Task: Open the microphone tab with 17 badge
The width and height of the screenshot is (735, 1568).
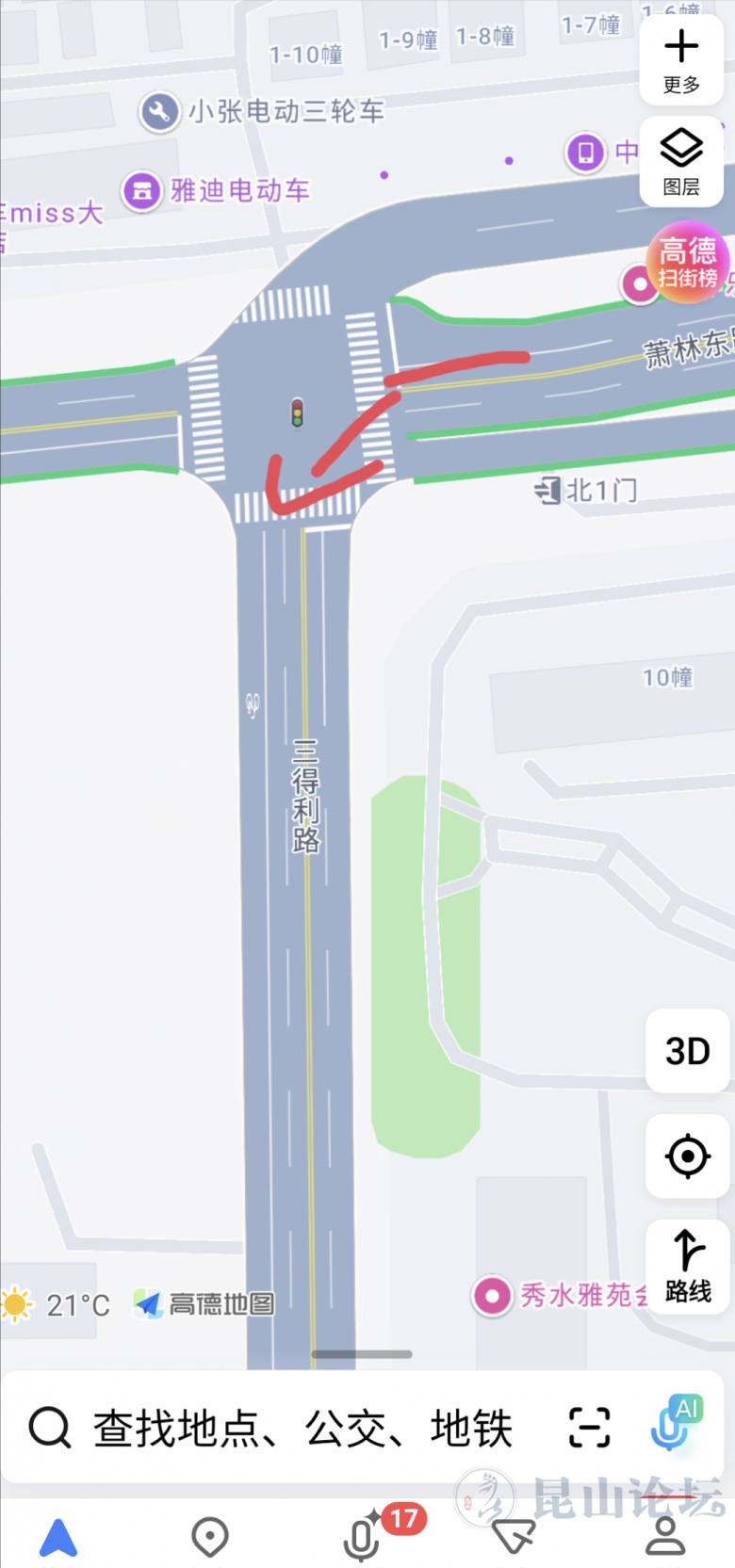Action: pos(363,1537)
